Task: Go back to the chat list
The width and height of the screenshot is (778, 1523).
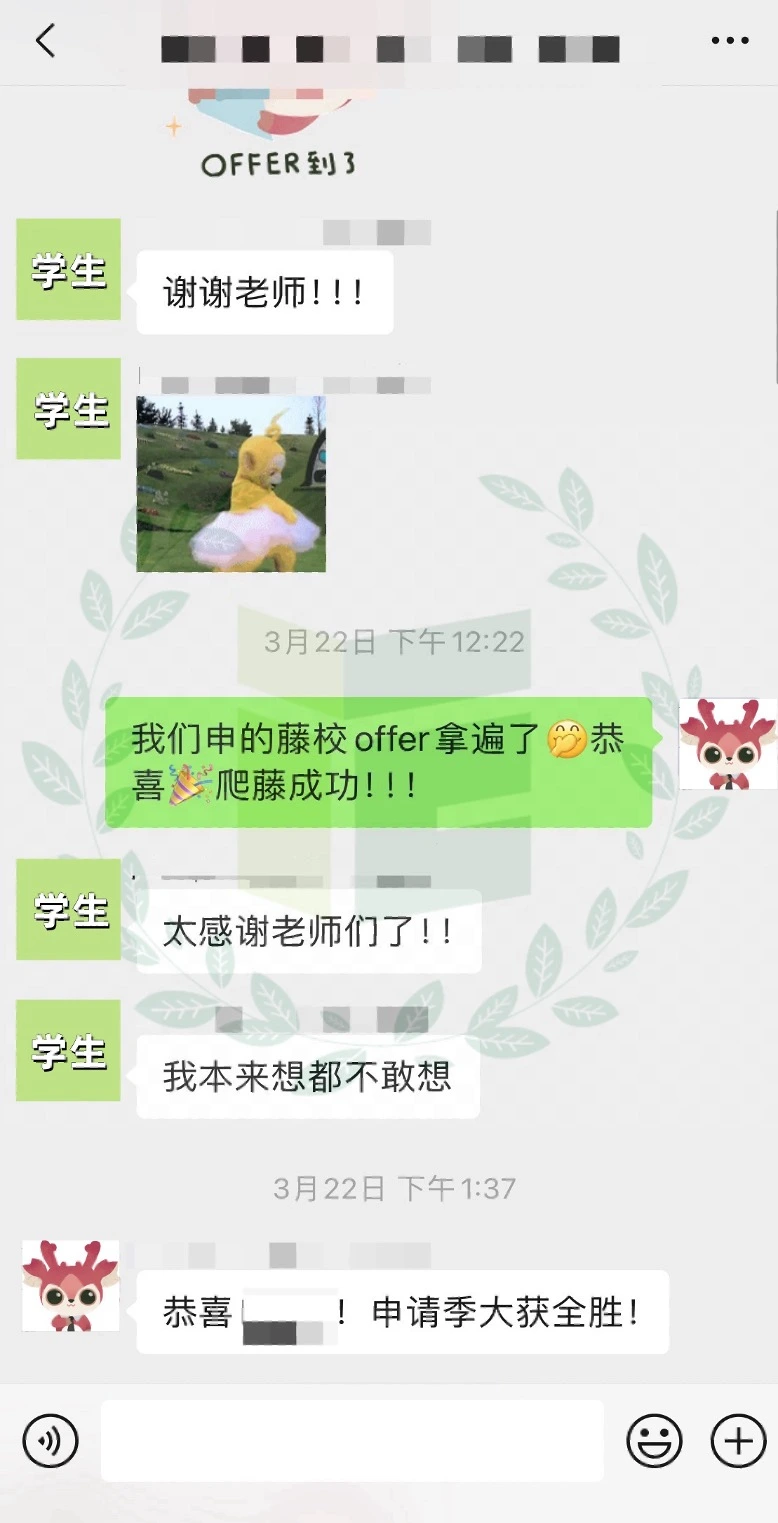Action: click(x=45, y=42)
